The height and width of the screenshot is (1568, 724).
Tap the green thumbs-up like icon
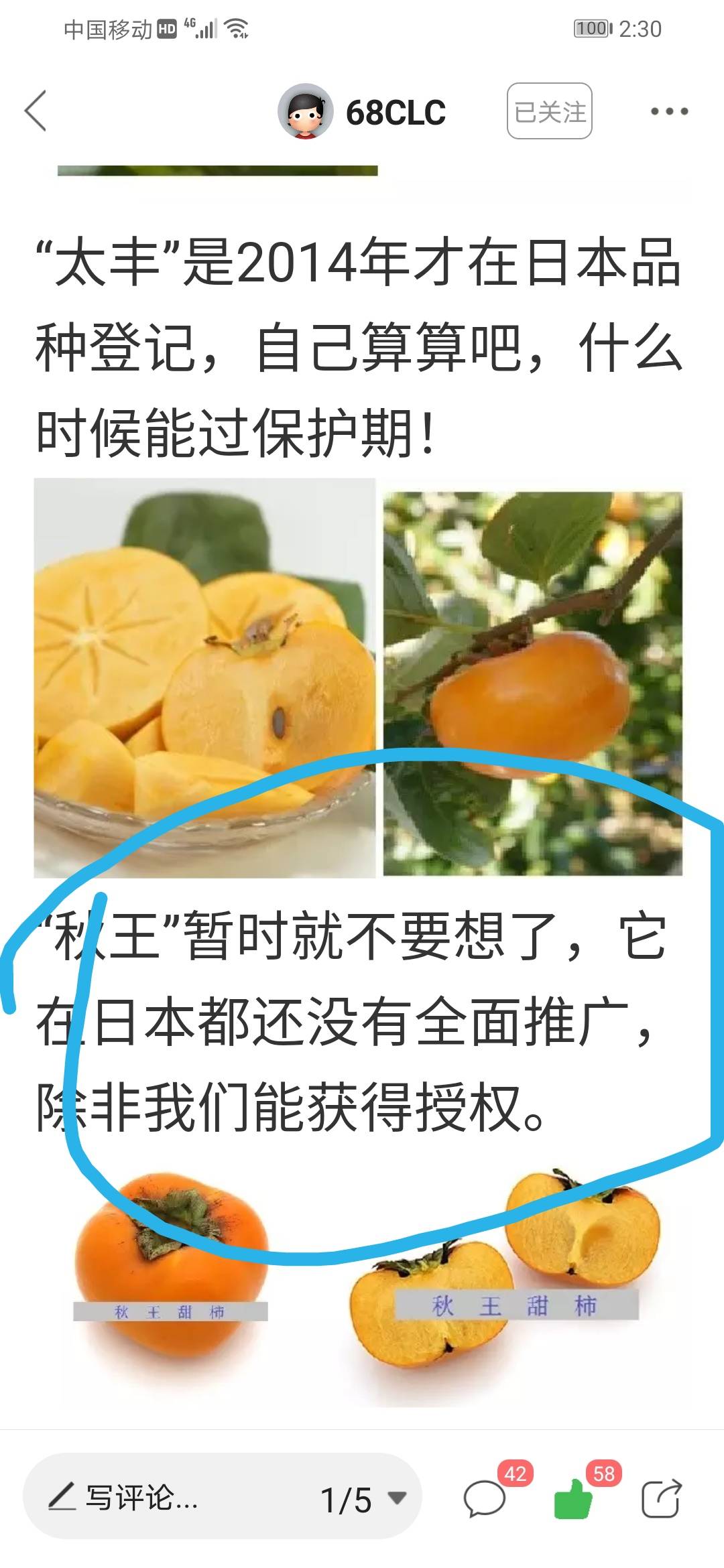pos(574,1499)
